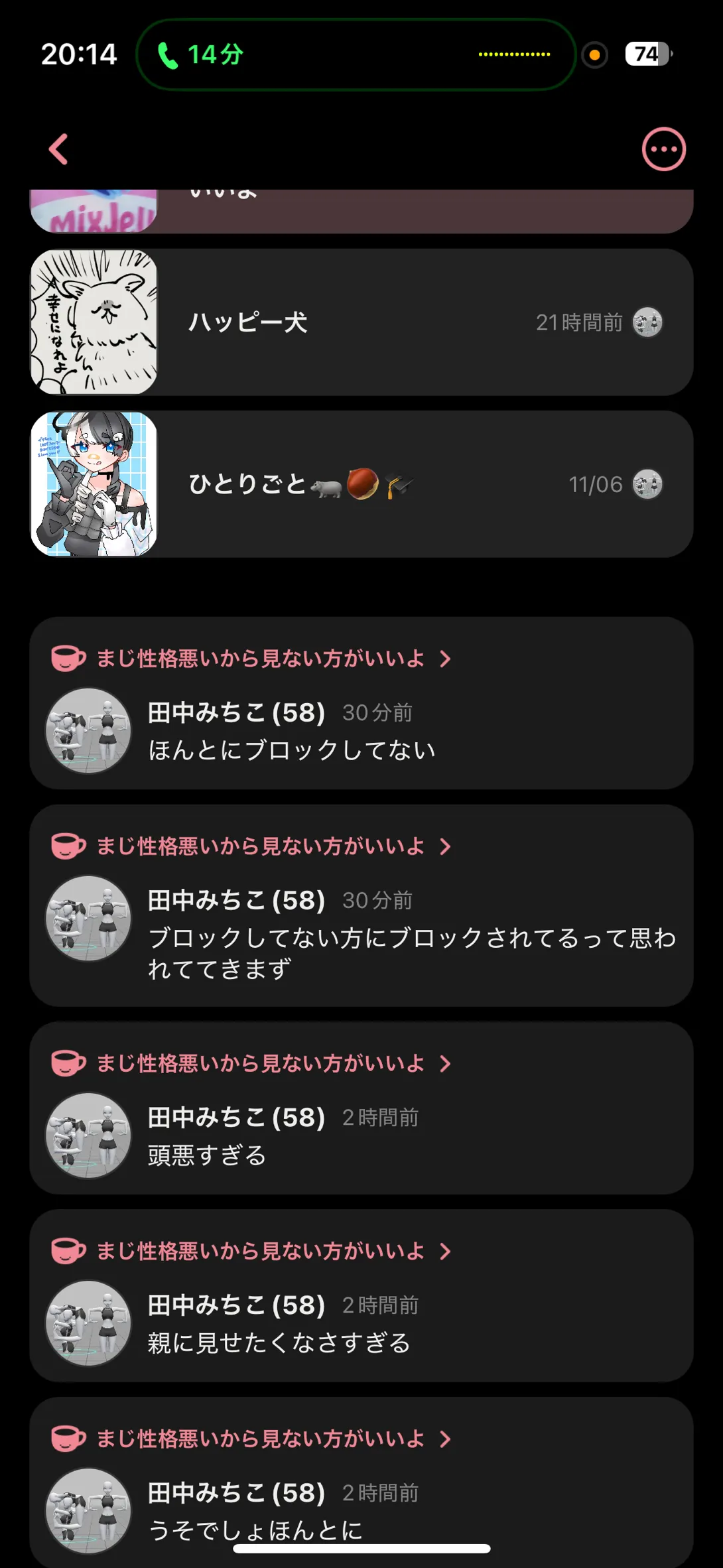The image size is (723, 1568).
Task: Go back using the pink arrow
Action: pyautogui.click(x=58, y=149)
